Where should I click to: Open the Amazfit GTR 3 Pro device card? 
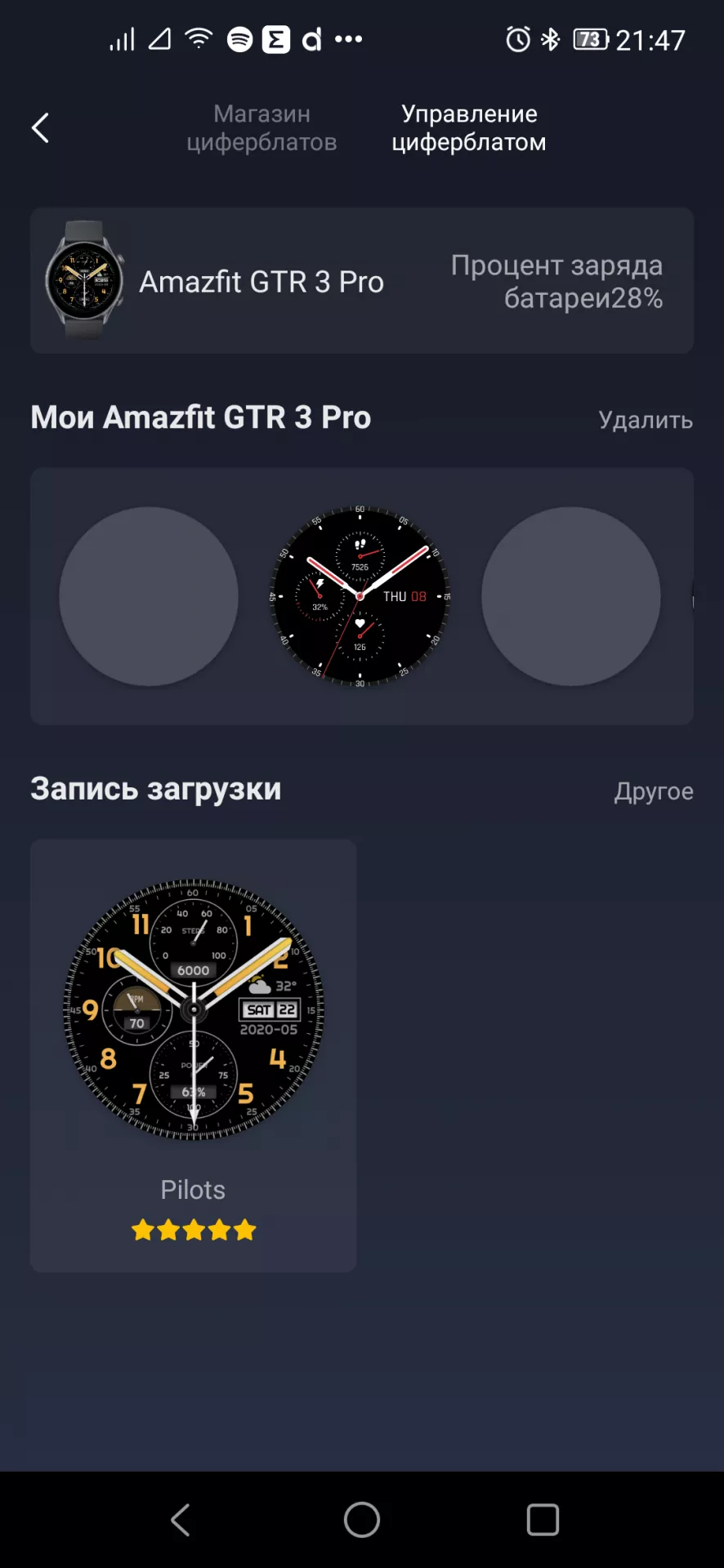361,281
